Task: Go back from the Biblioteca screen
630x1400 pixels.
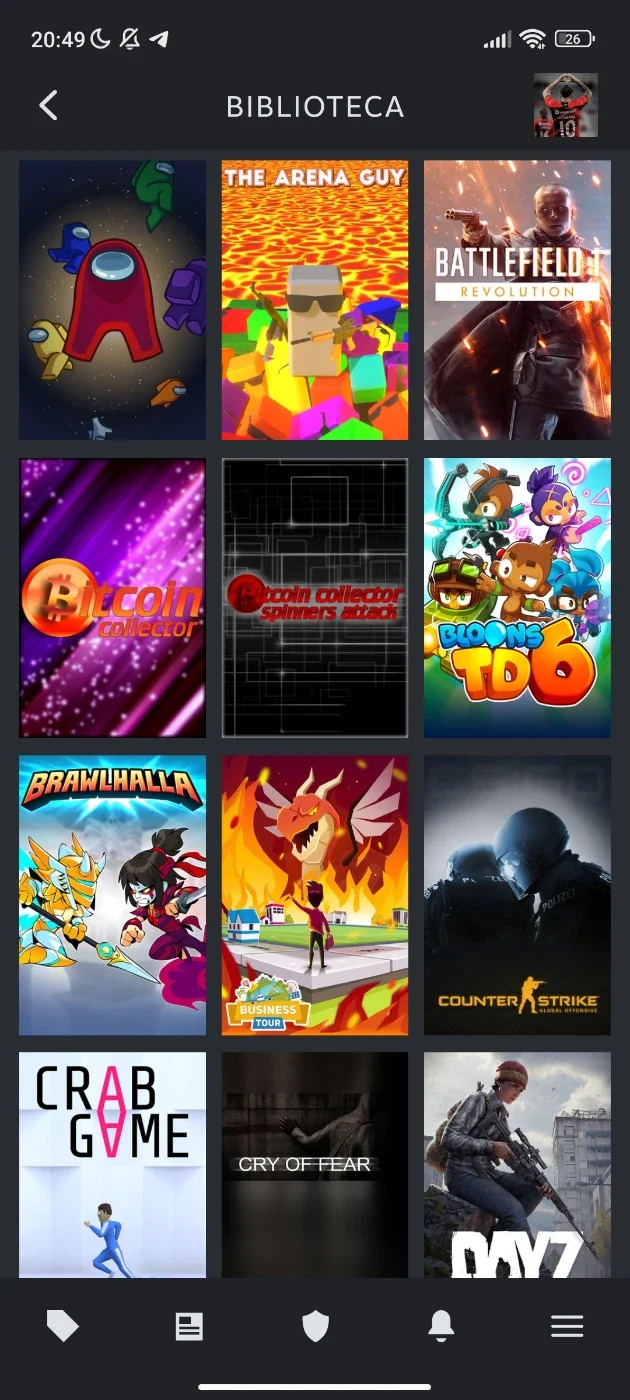Action: coord(48,105)
